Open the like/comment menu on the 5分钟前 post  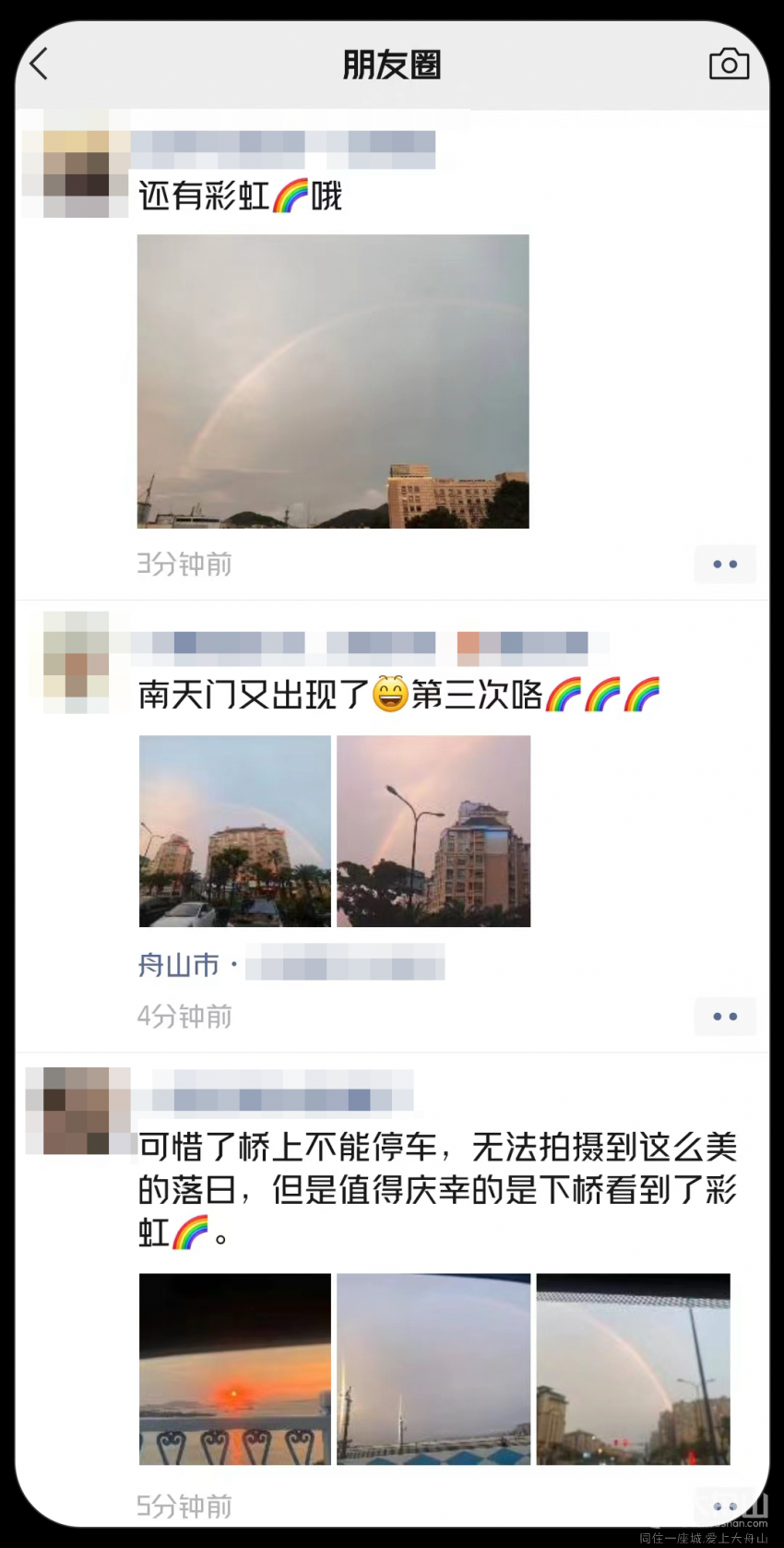tap(725, 1506)
